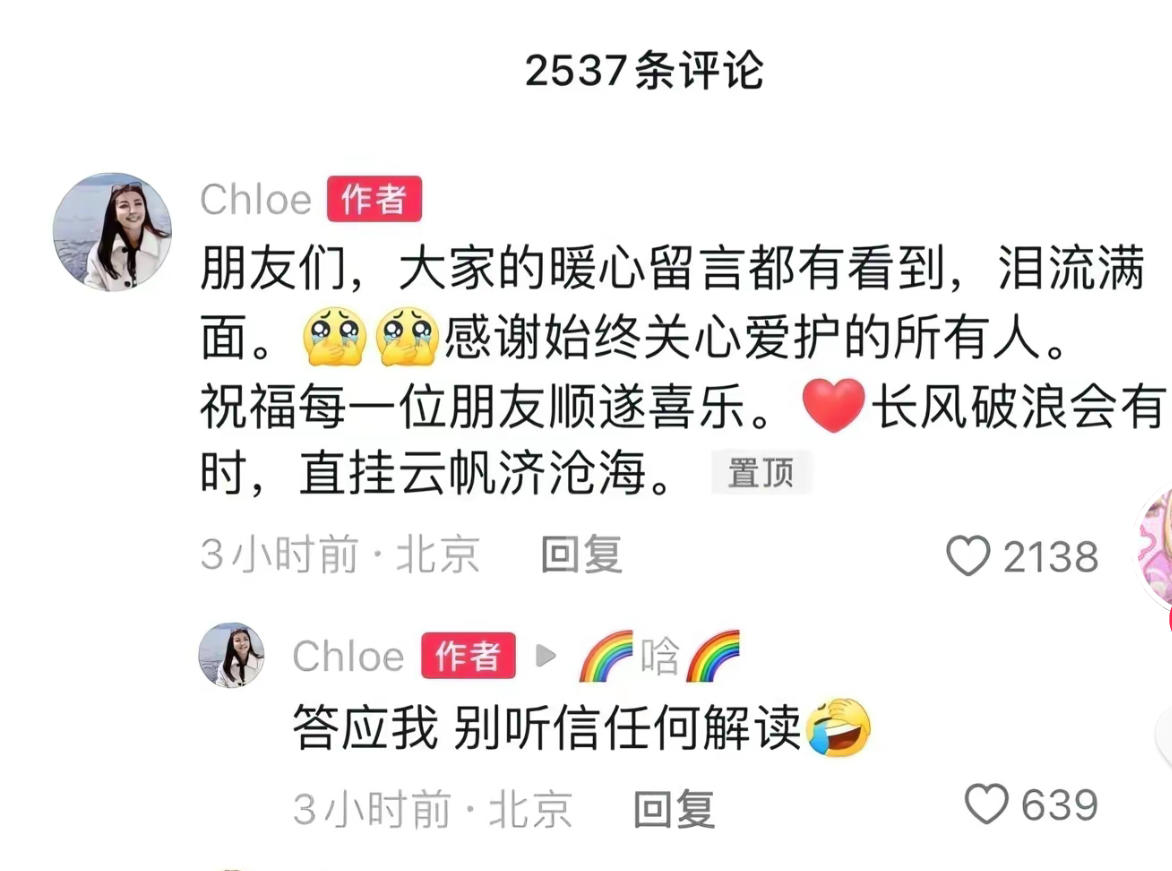Open Chloe's avatar on the pinned comment
Viewport: 1172px width, 871px height.
(112, 233)
